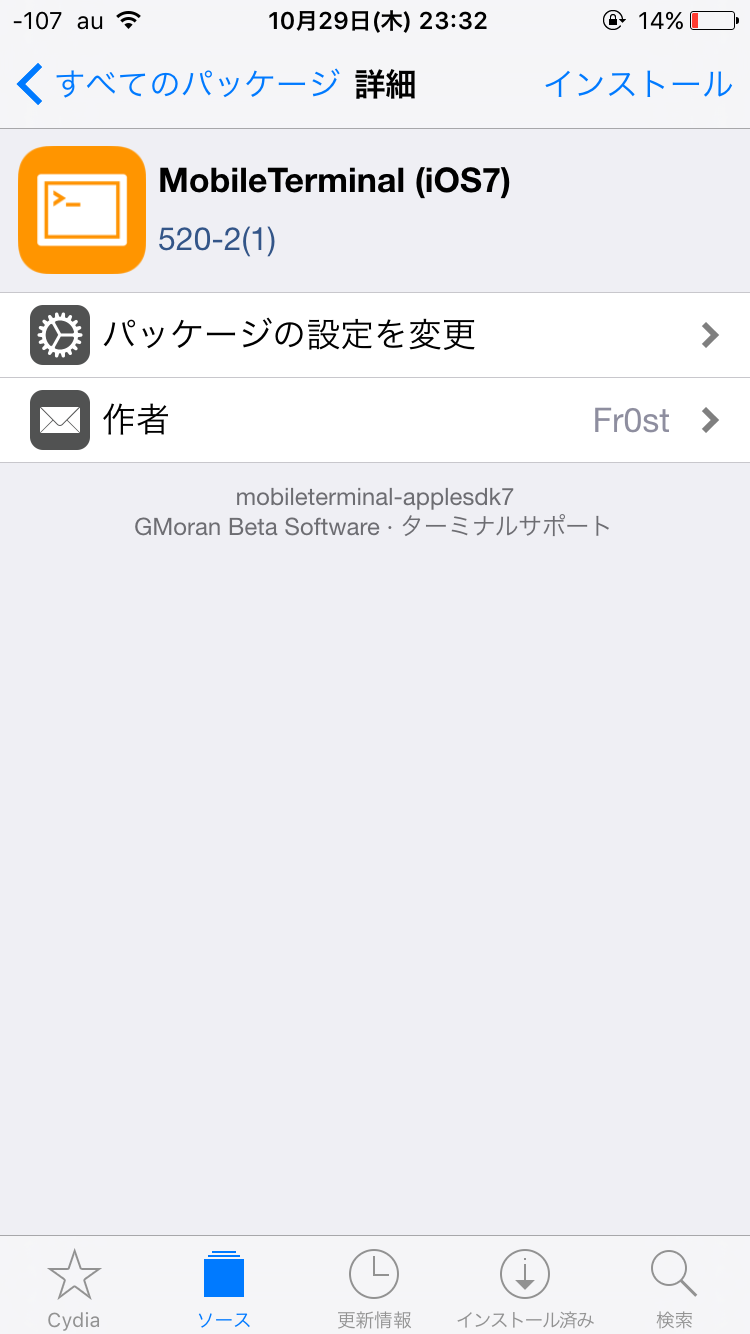Expand パッケージの設定を変更 via its chevron
The image size is (750, 1334).
pos(710,335)
